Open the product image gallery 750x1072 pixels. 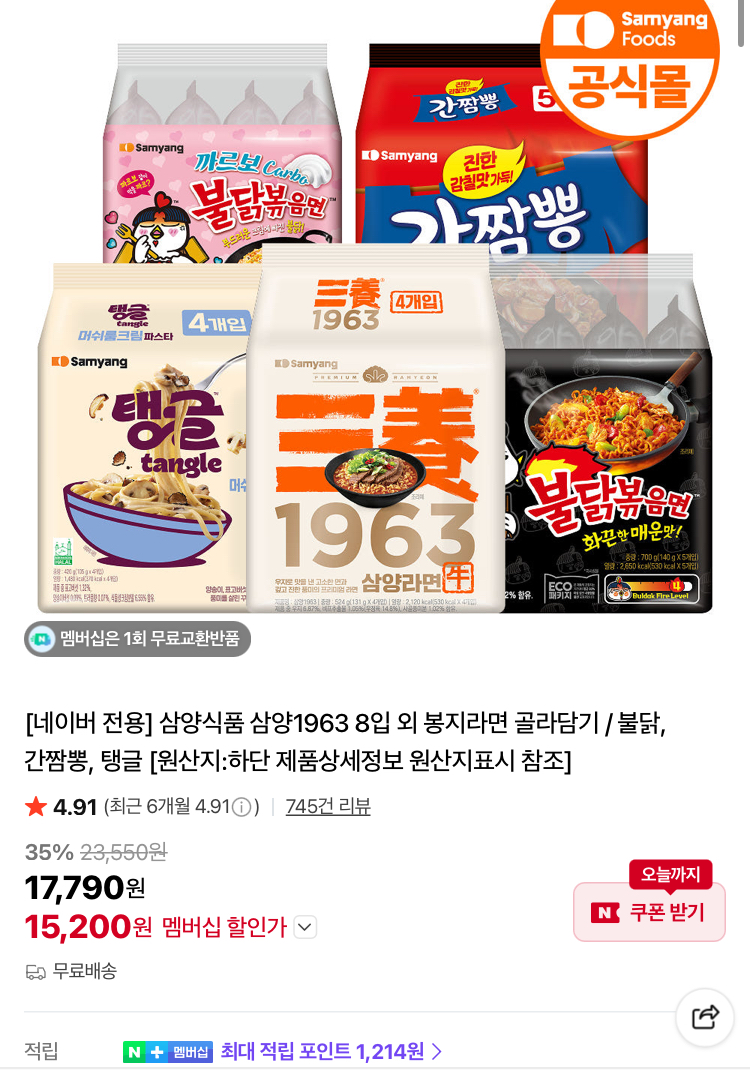click(375, 330)
